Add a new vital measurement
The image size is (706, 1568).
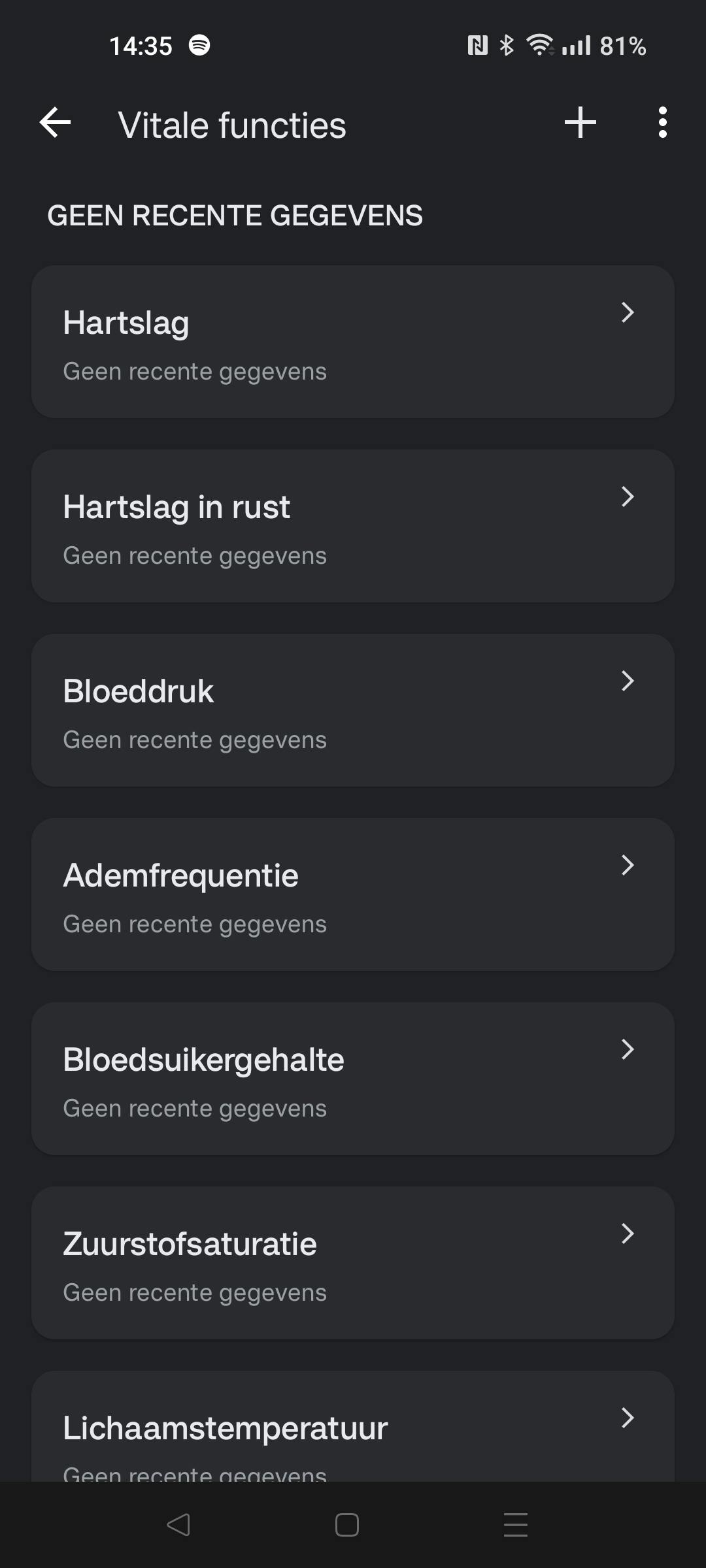tap(580, 123)
